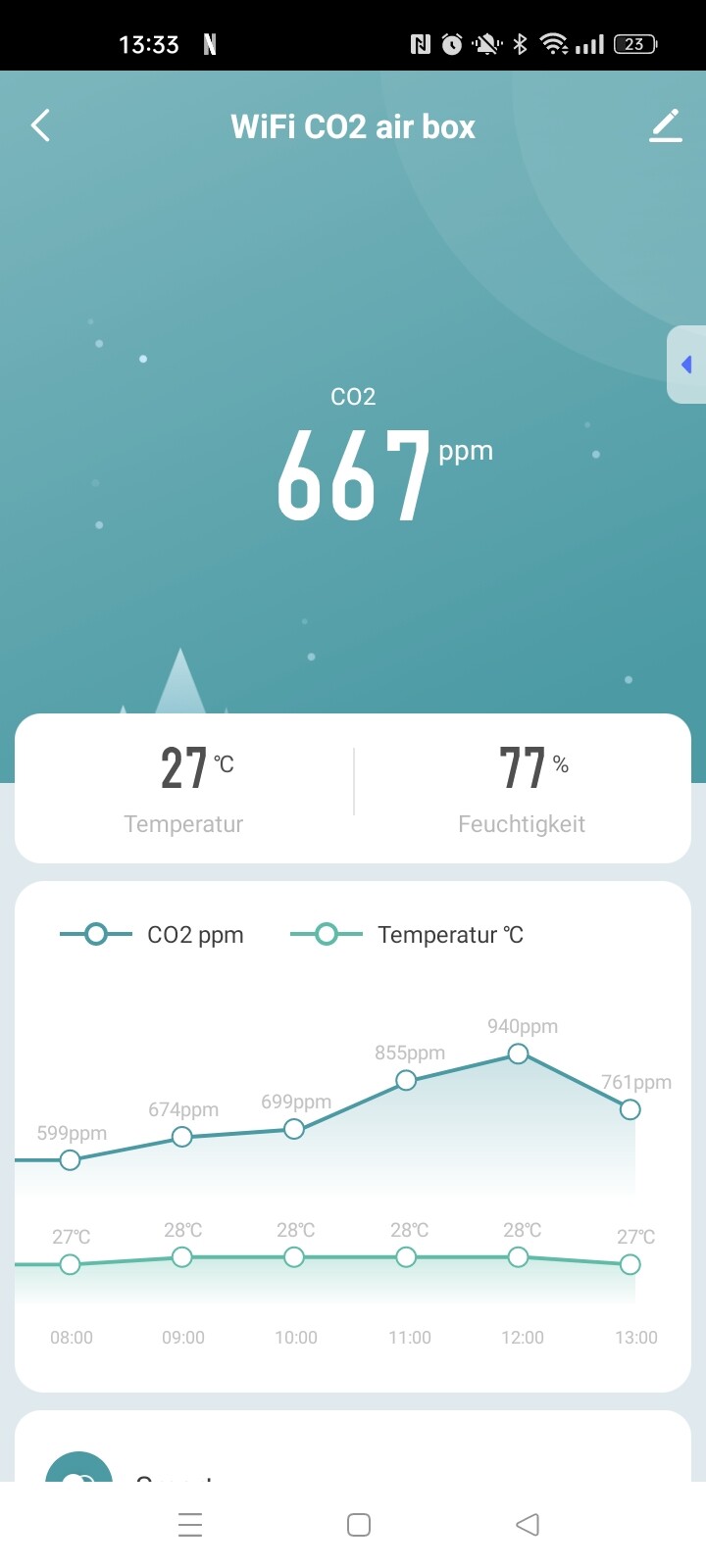
Task: Toggle the CO2 ppm chart legend
Action: point(152,935)
